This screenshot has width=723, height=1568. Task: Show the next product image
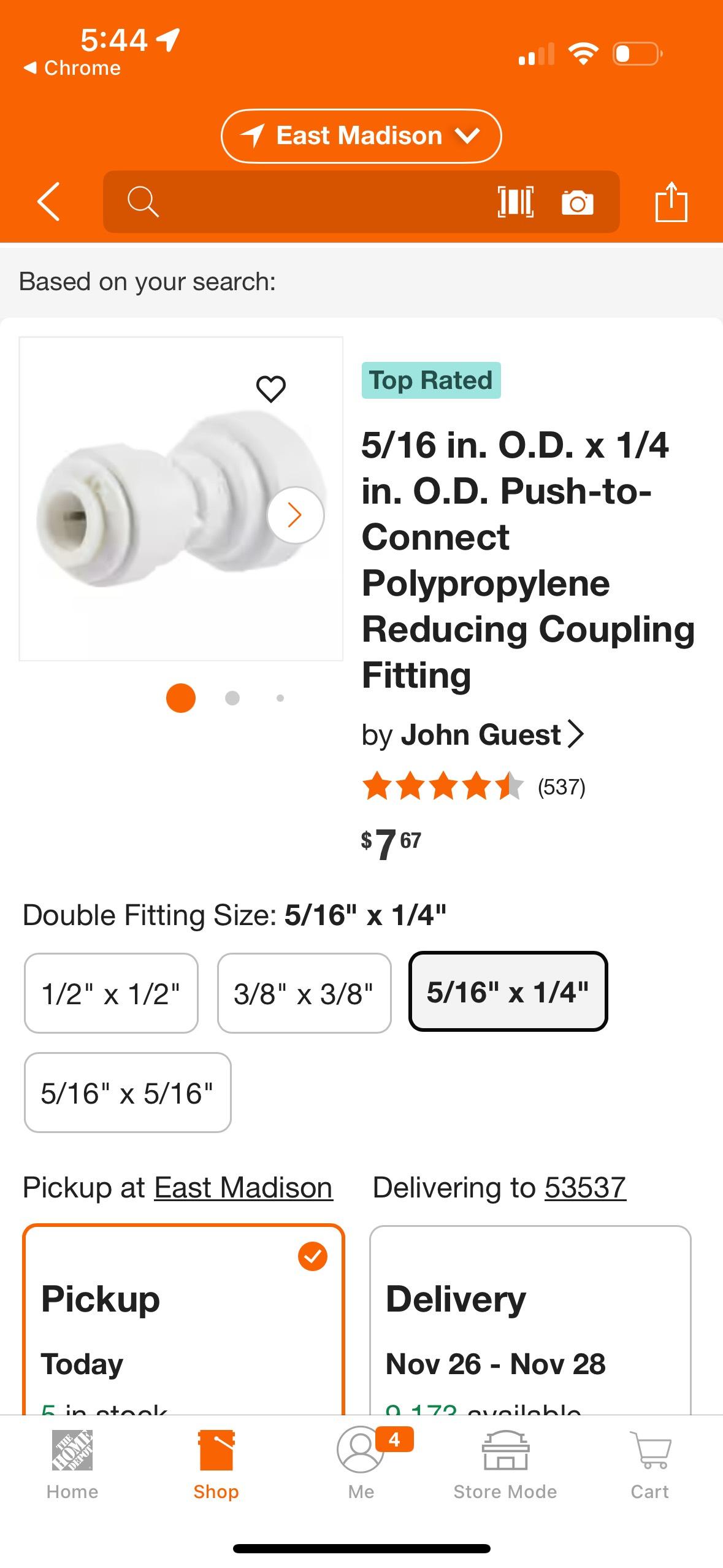click(295, 515)
